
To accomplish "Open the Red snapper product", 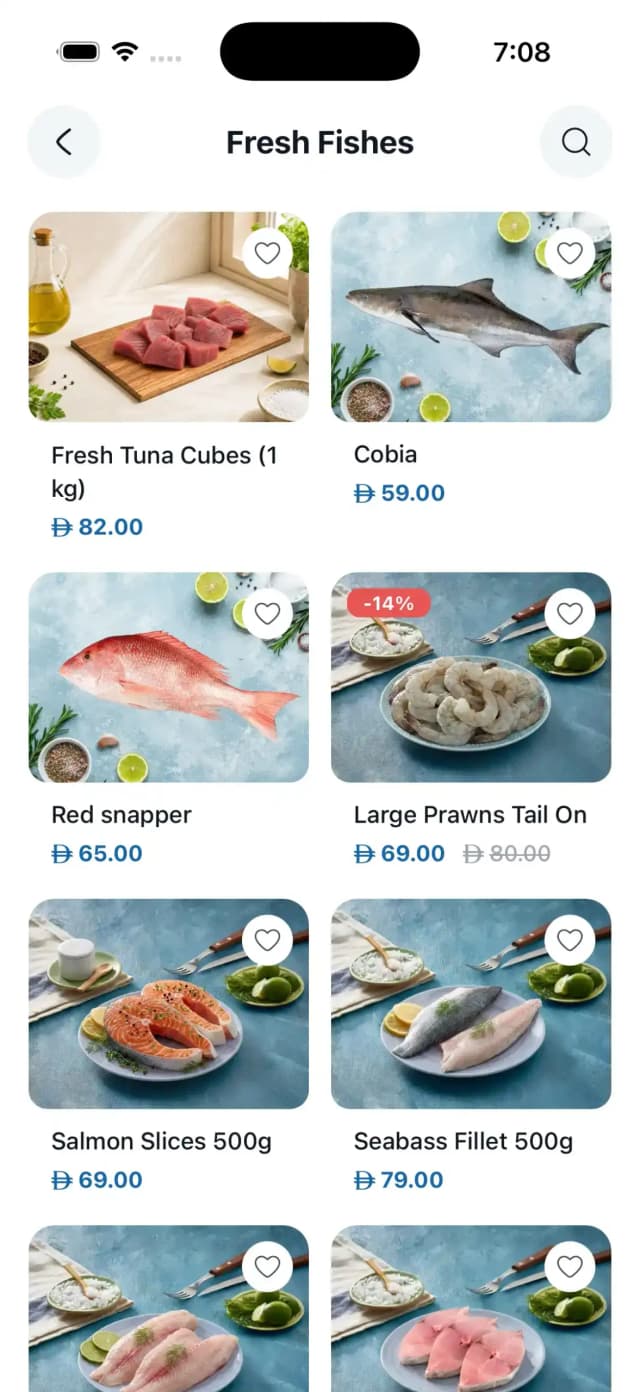I will (169, 721).
